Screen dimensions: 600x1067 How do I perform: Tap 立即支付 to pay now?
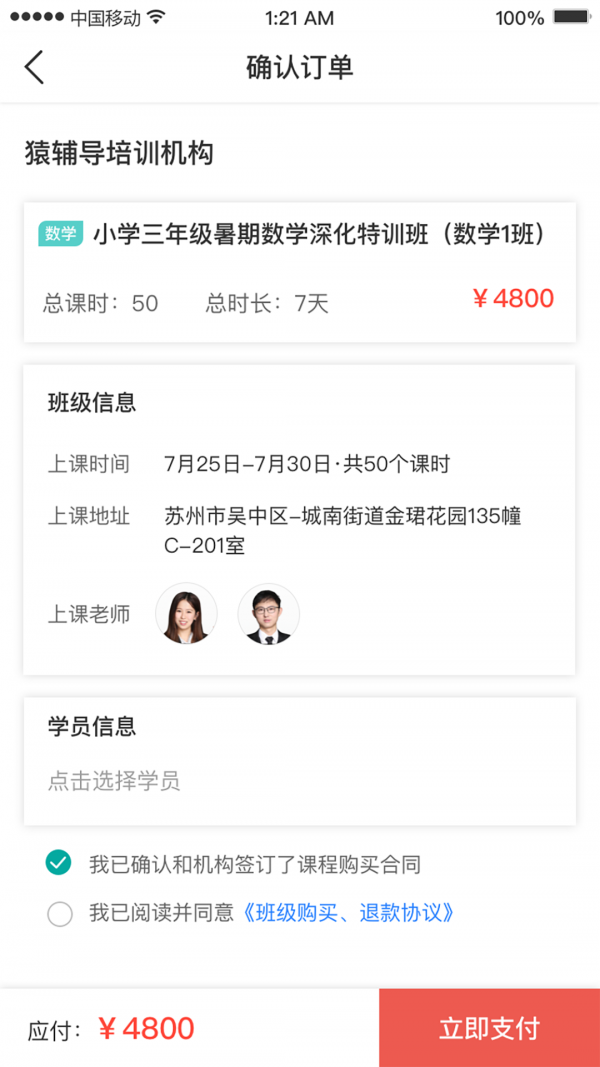pyautogui.click(x=489, y=1028)
